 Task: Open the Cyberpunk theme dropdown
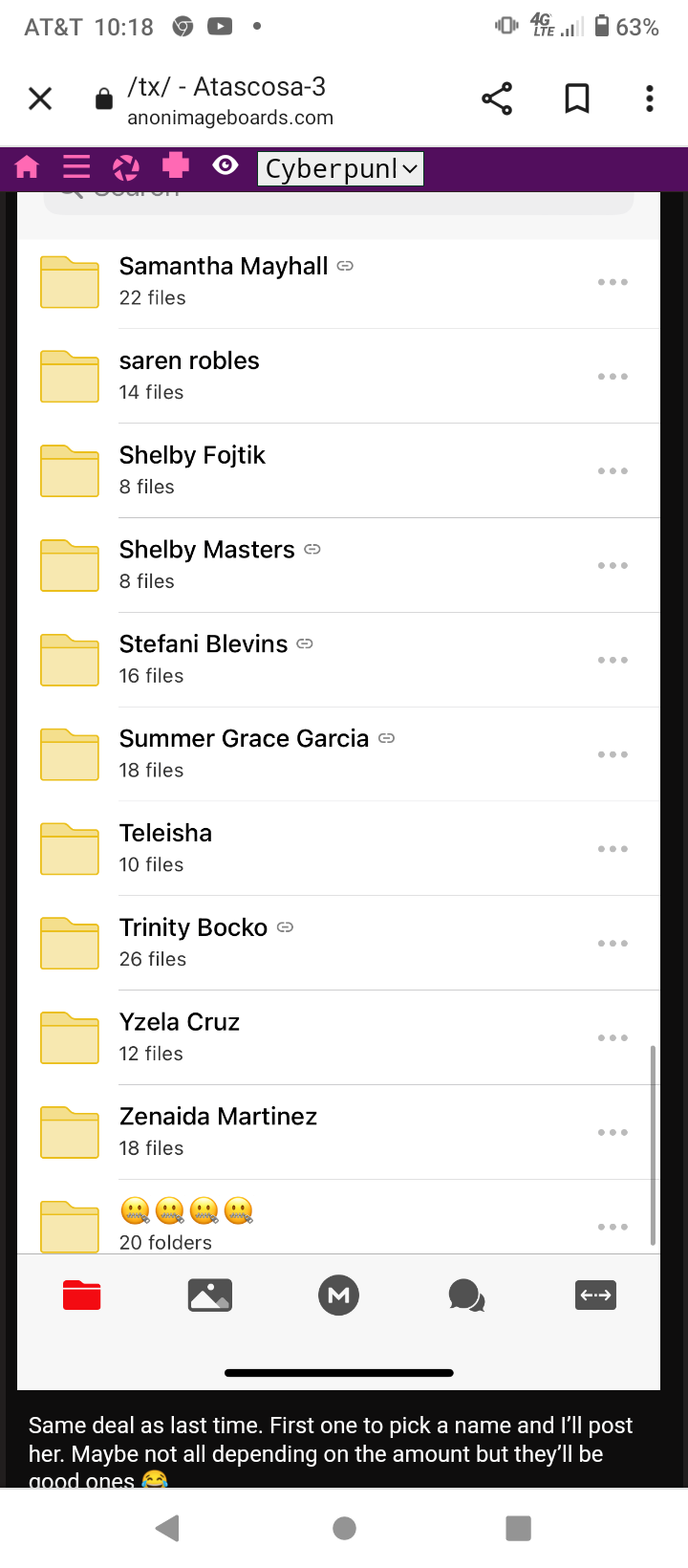[x=340, y=169]
